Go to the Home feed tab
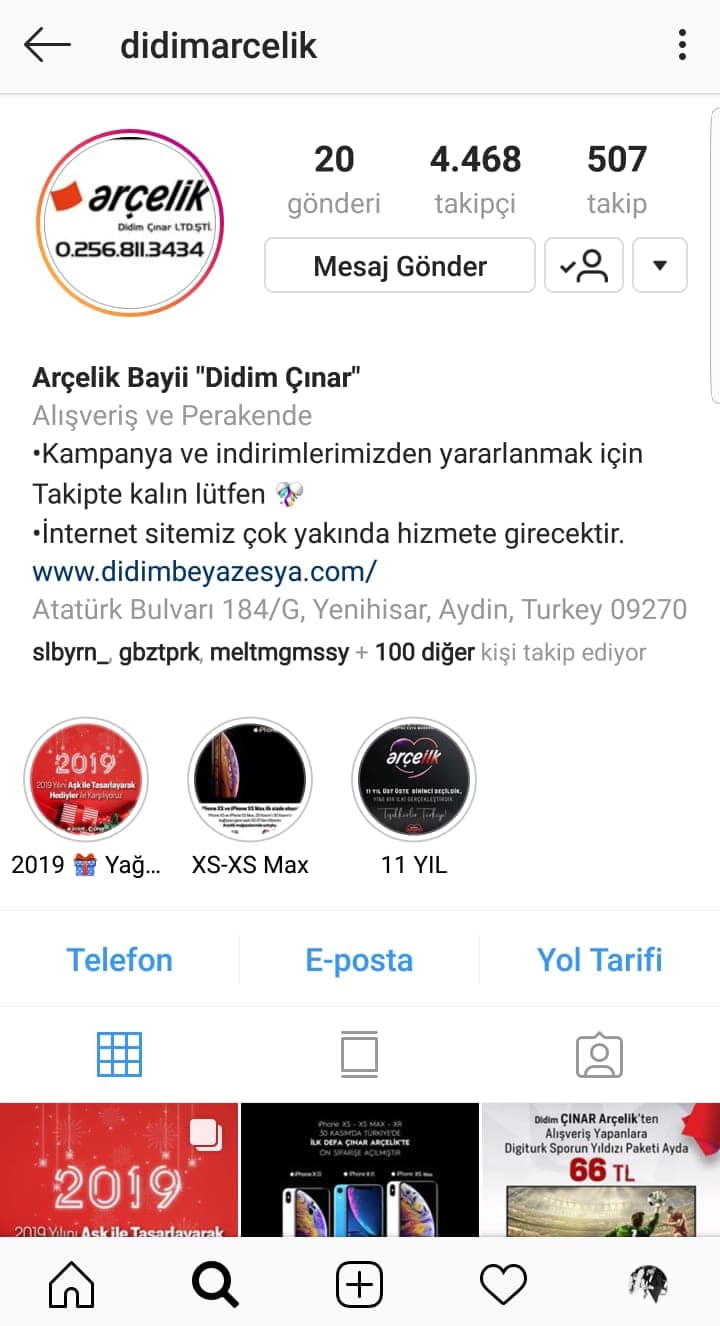720x1326 pixels. pyautogui.click(x=72, y=1283)
